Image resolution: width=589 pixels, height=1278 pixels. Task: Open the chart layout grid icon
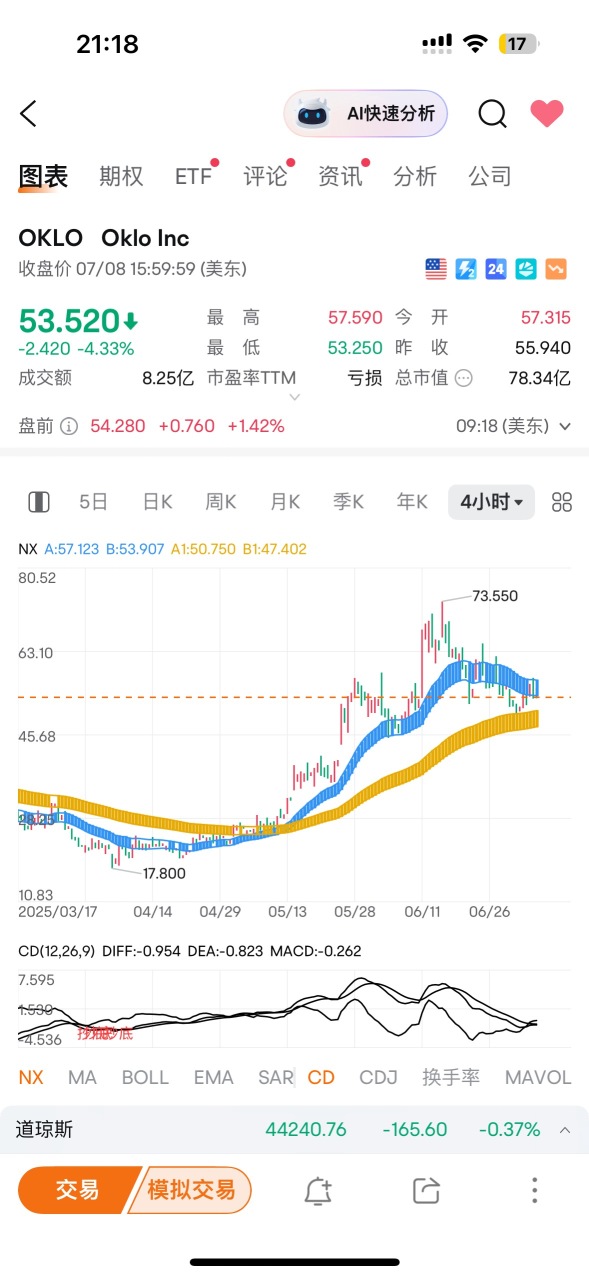(562, 502)
